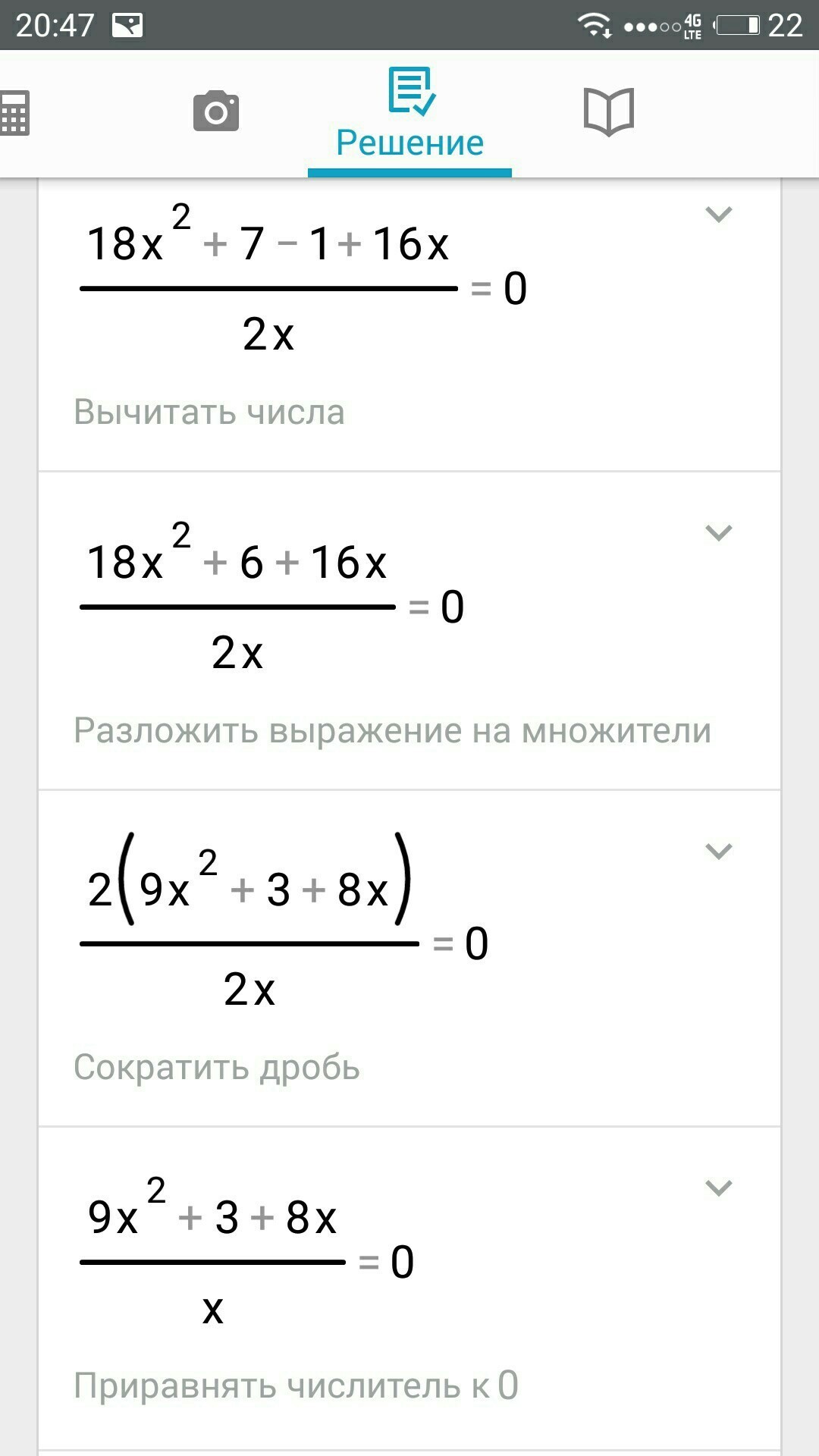Expand the Вычитать числа step
Image resolution: width=819 pixels, height=1456 pixels.
718,215
